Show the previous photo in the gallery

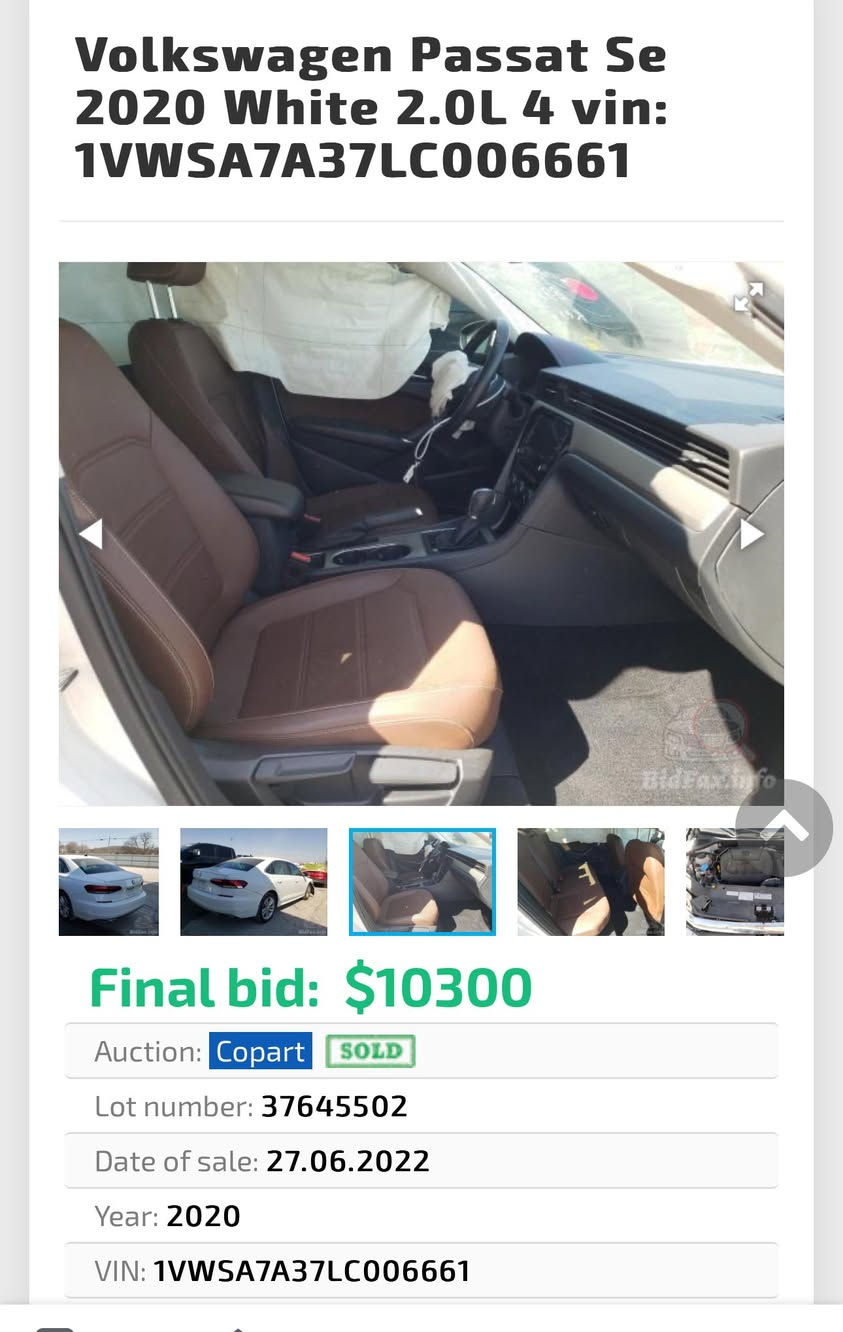(x=91, y=534)
